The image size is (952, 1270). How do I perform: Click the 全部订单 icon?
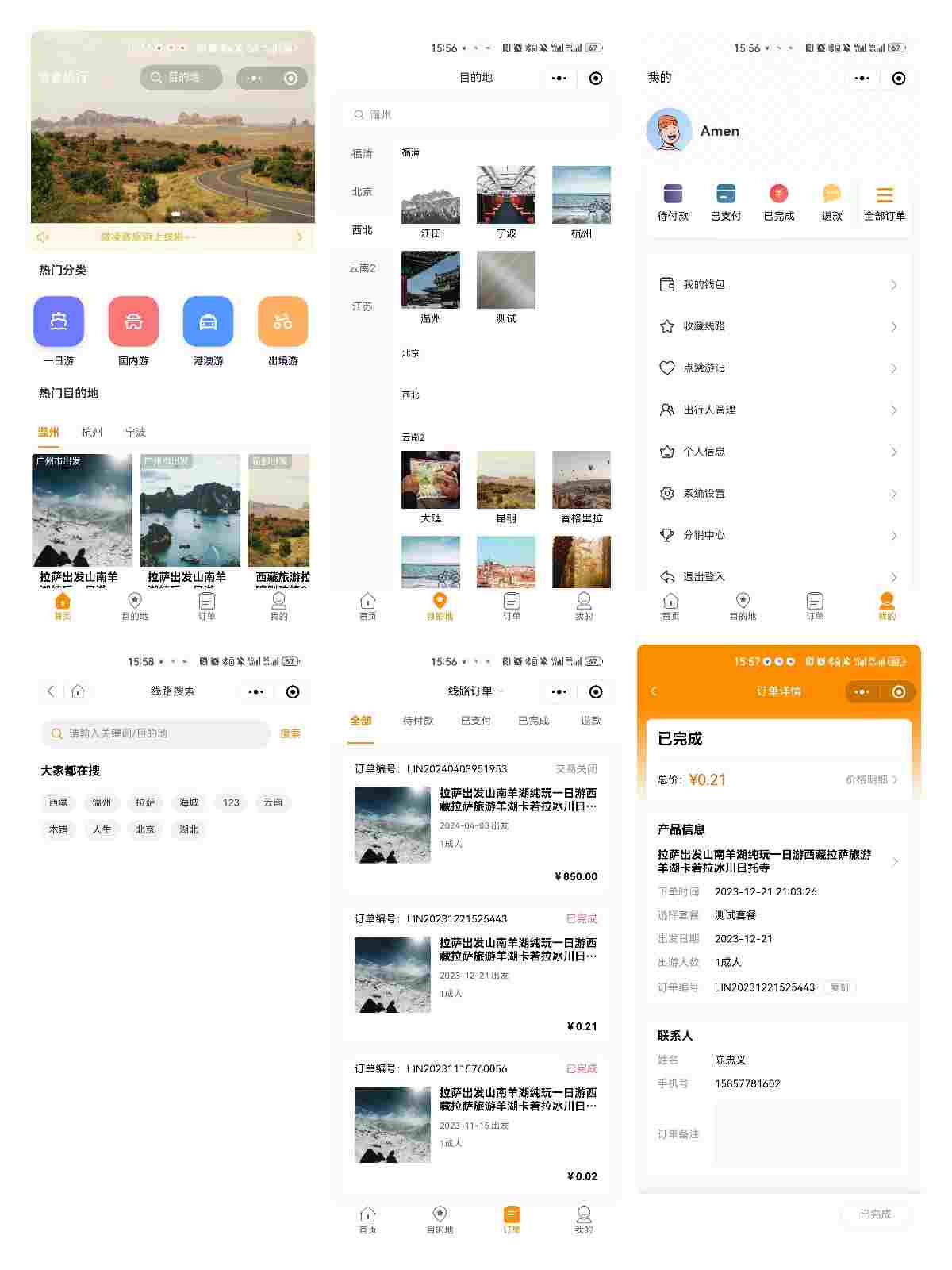coord(884,194)
